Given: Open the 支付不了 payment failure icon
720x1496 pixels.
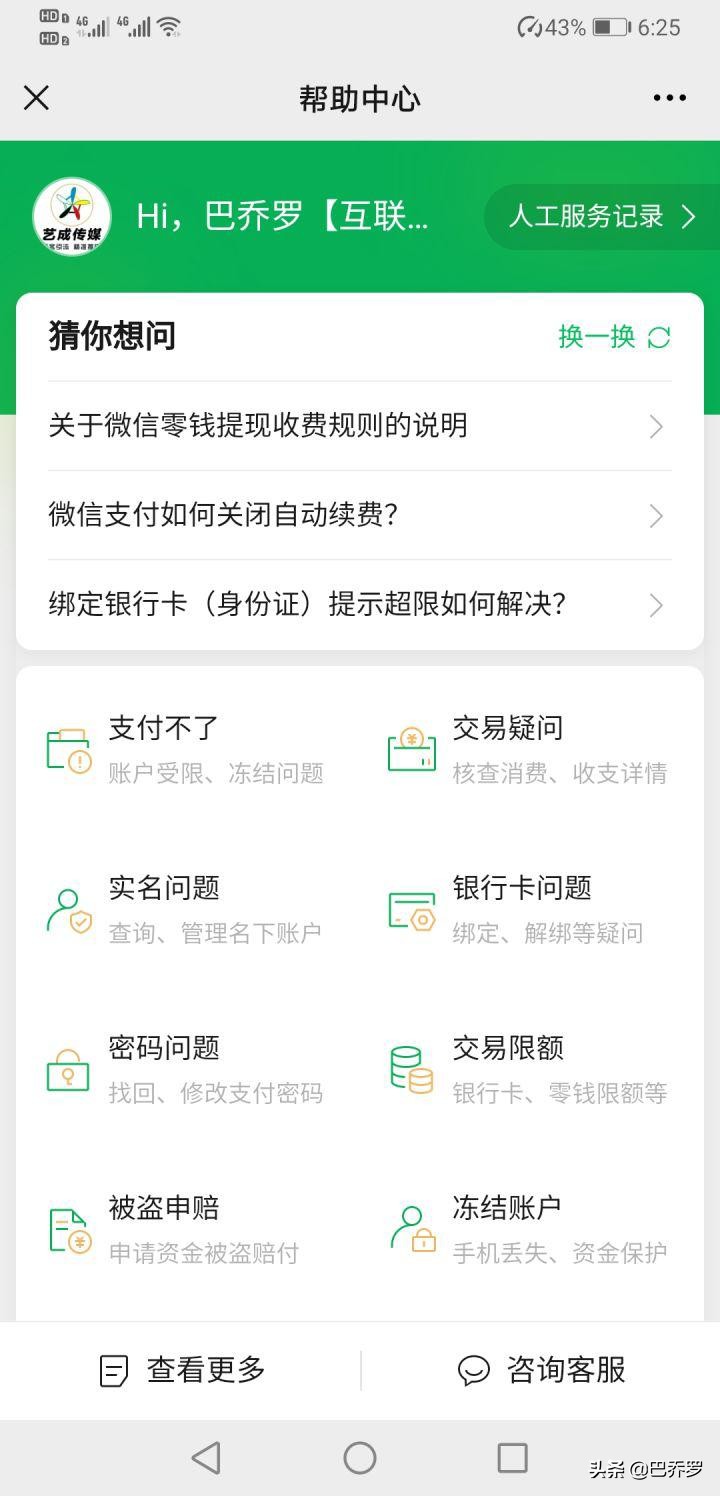Looking at the screenshot, I should 67,748.
